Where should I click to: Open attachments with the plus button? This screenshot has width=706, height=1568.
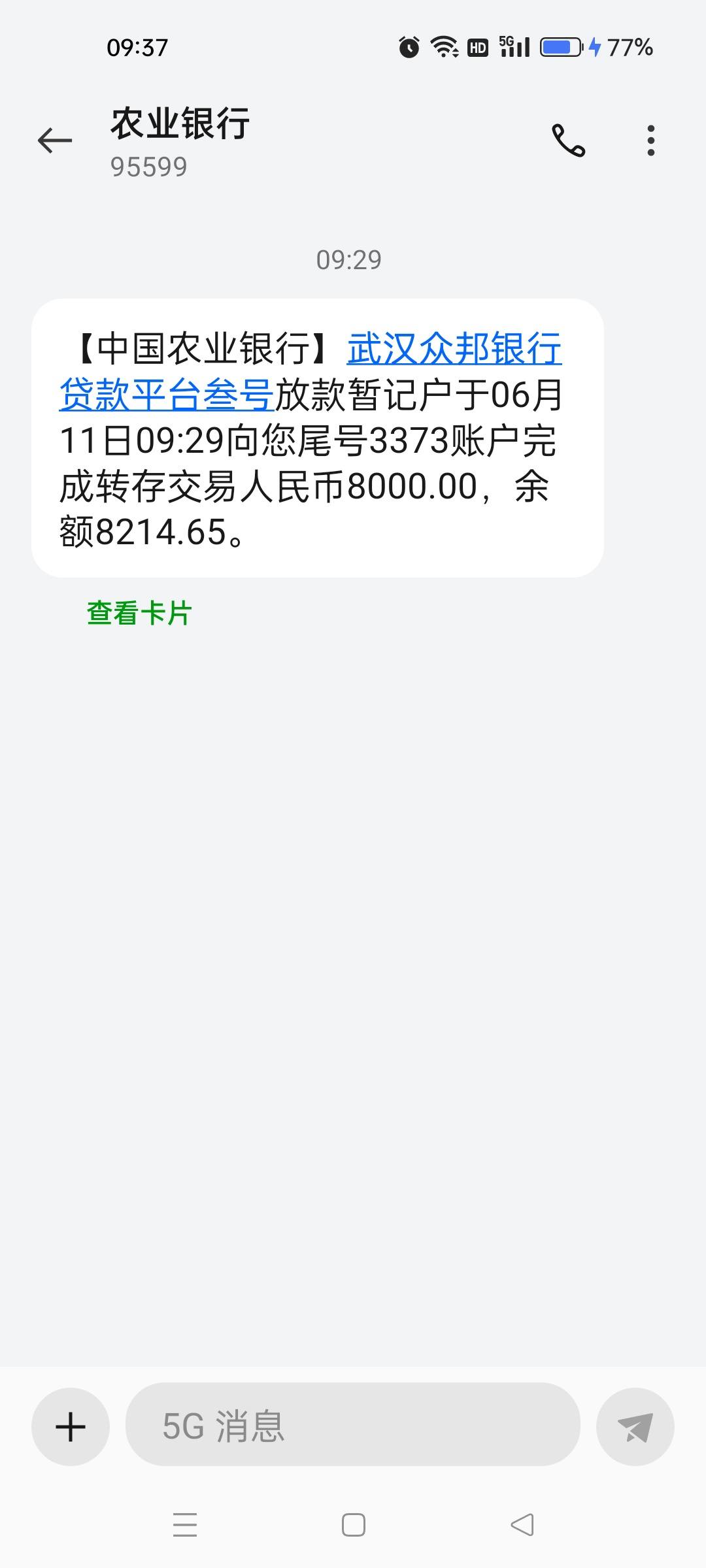(71, 1427)
